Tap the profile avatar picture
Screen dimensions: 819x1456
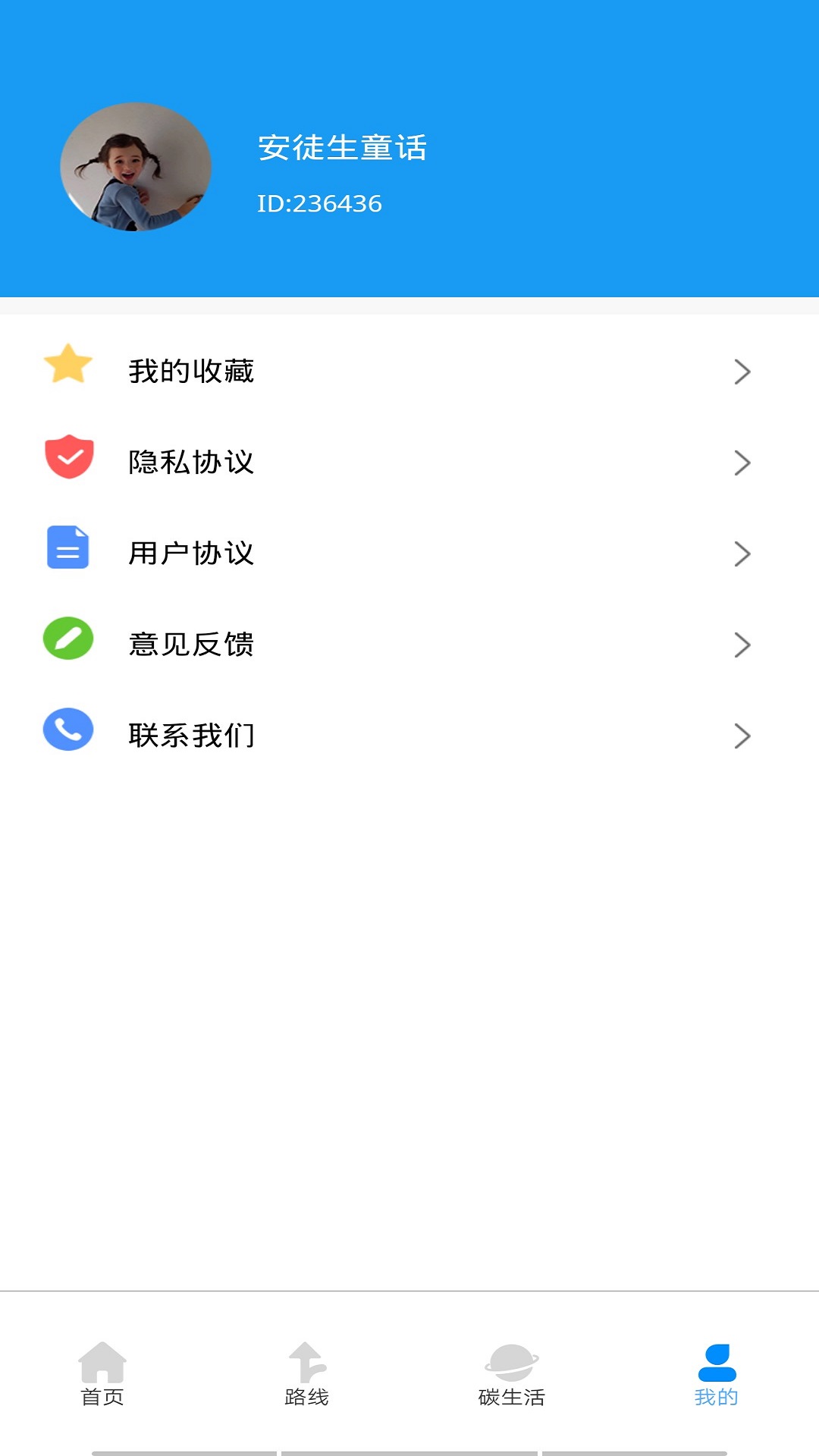136,167
